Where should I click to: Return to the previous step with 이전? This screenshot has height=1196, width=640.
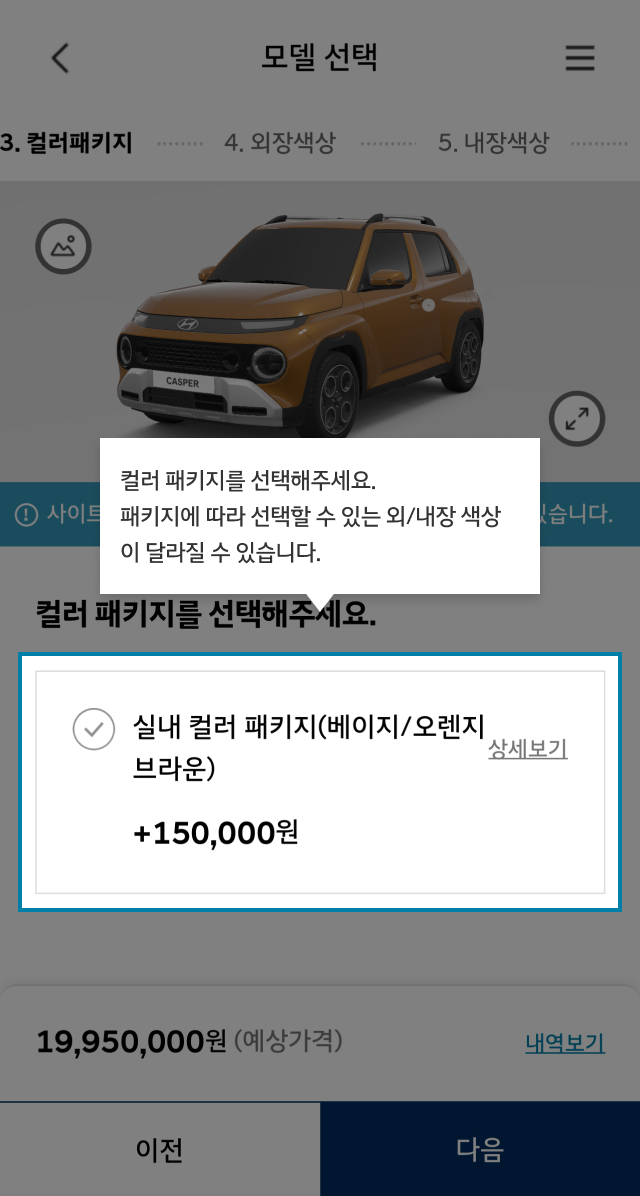coord(160,1149)
